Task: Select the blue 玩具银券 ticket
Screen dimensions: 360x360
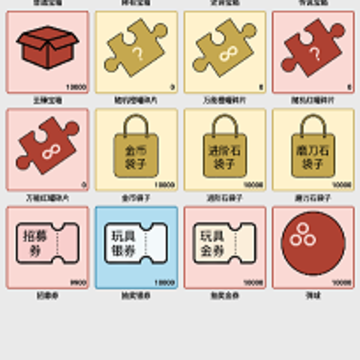Action: 136,248
